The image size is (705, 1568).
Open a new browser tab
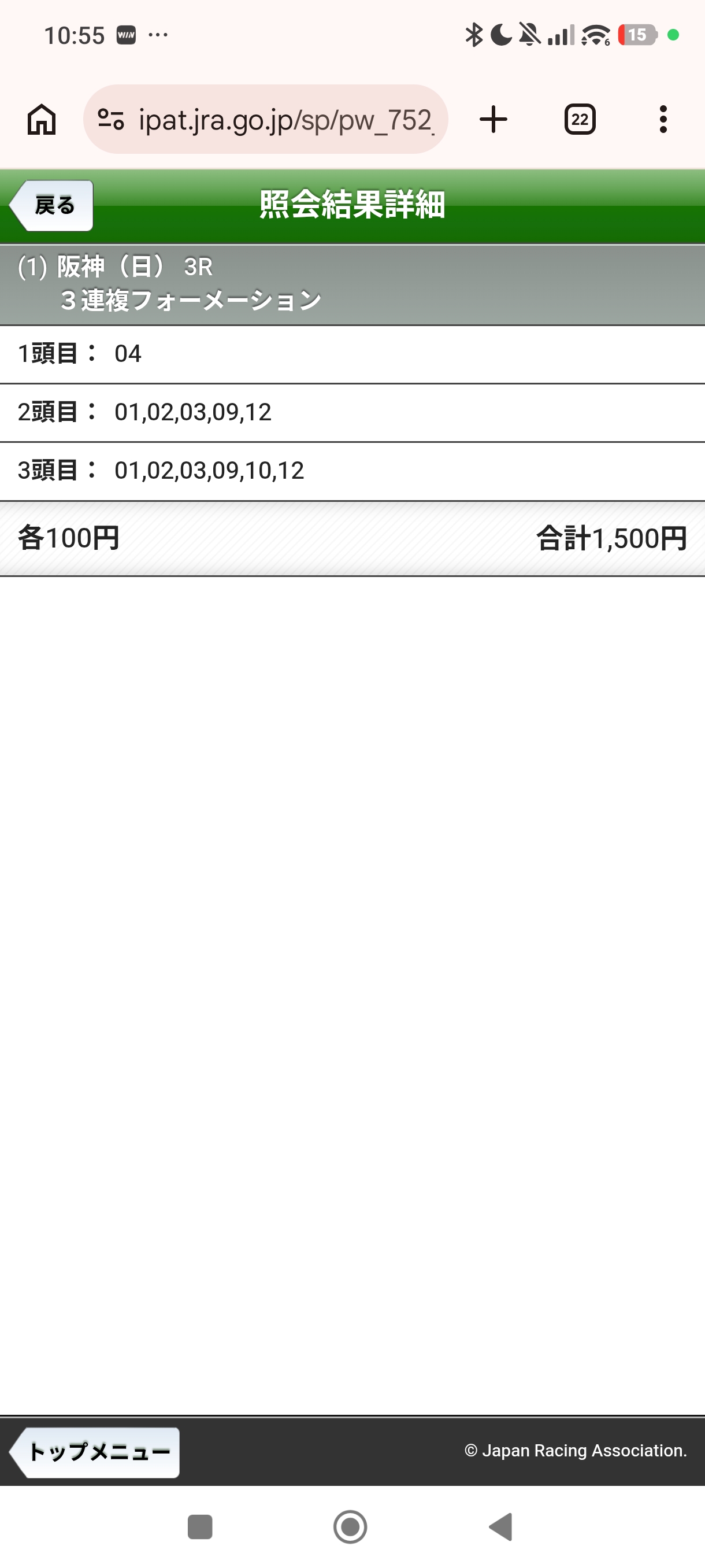493,119
